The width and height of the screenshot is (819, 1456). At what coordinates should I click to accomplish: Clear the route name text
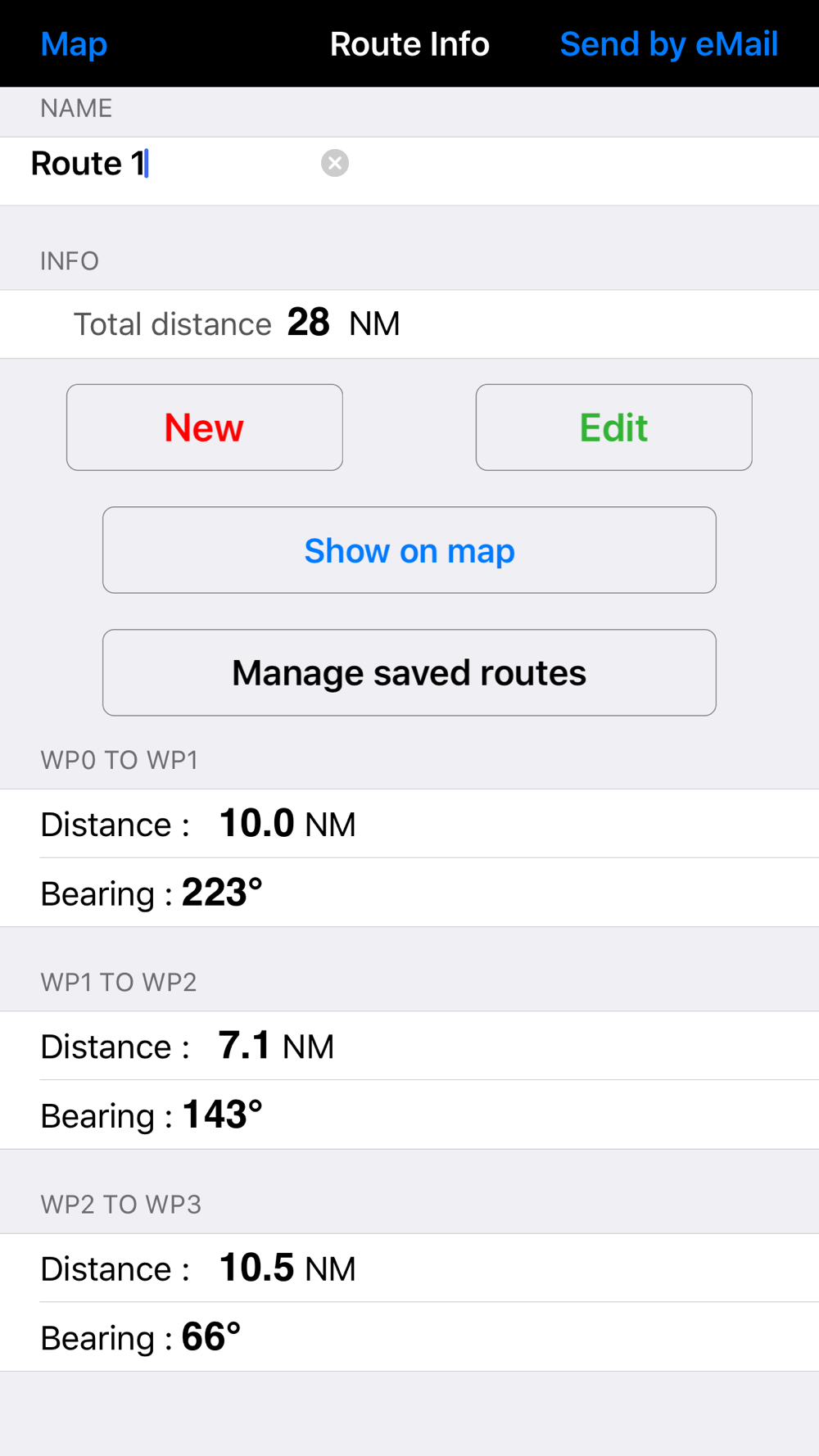[x=334, y=163]
